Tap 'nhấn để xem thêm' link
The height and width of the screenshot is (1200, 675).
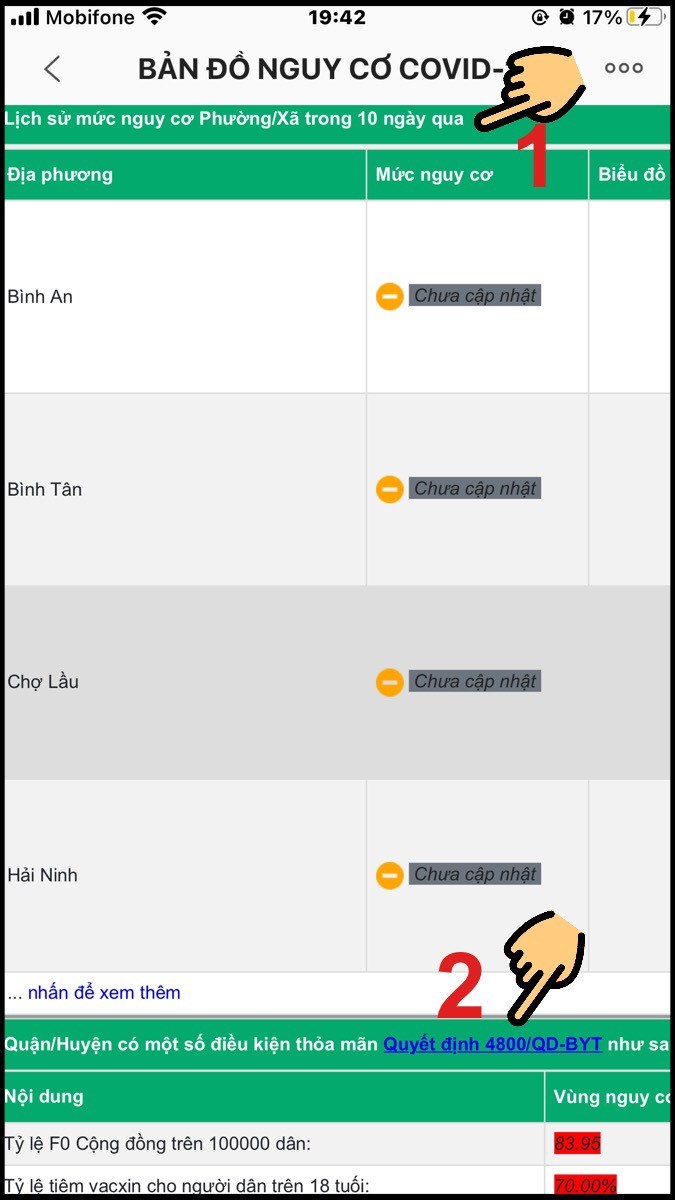tap(104, 993)
